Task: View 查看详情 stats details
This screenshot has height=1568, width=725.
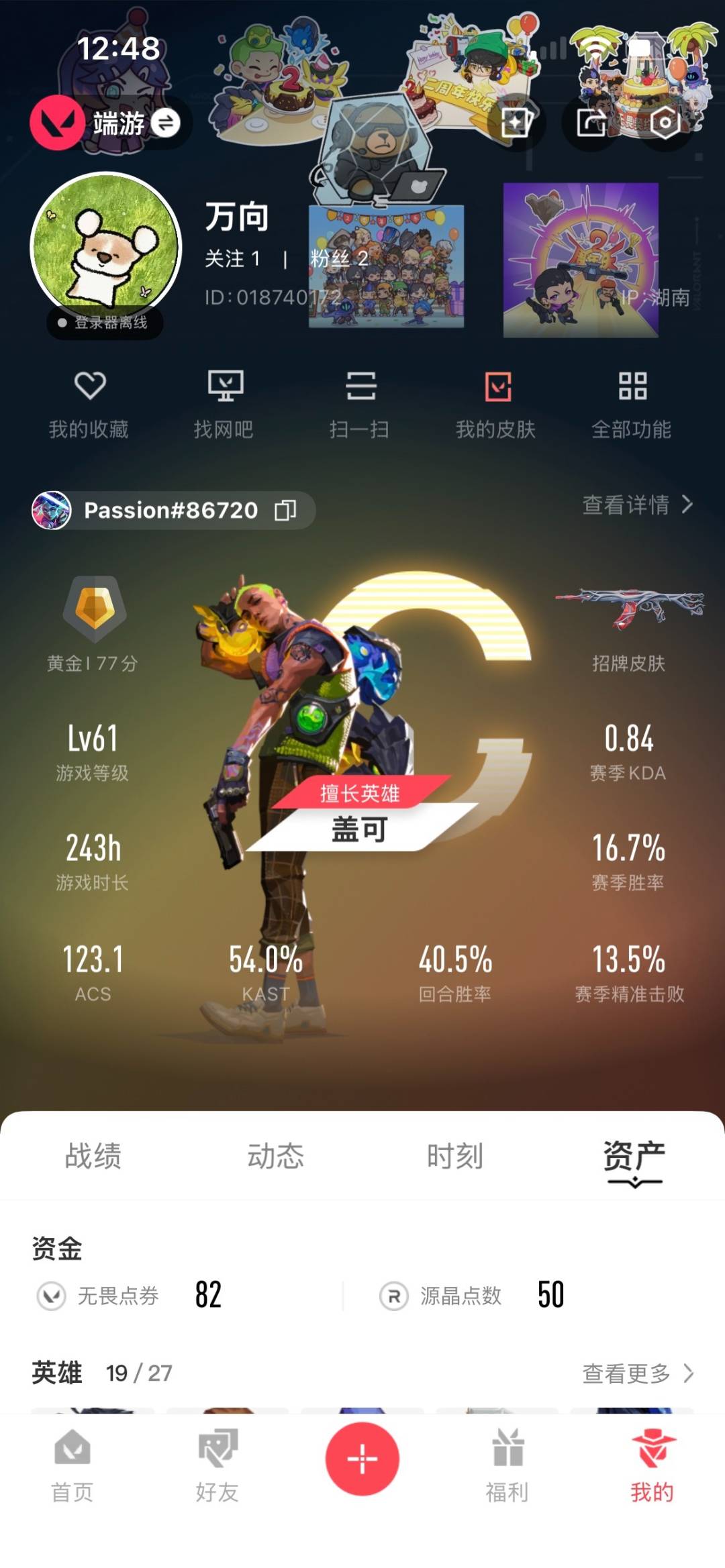Action: coord(636,505)
